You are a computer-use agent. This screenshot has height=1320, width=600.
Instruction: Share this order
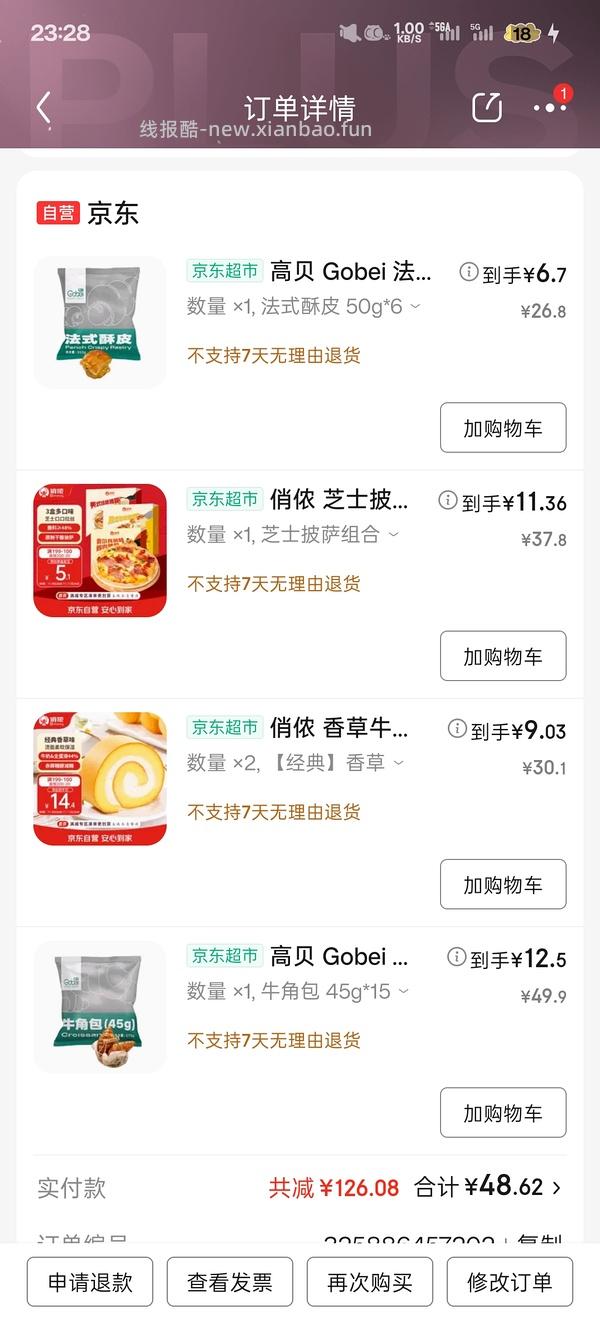(x=487, y=108)
